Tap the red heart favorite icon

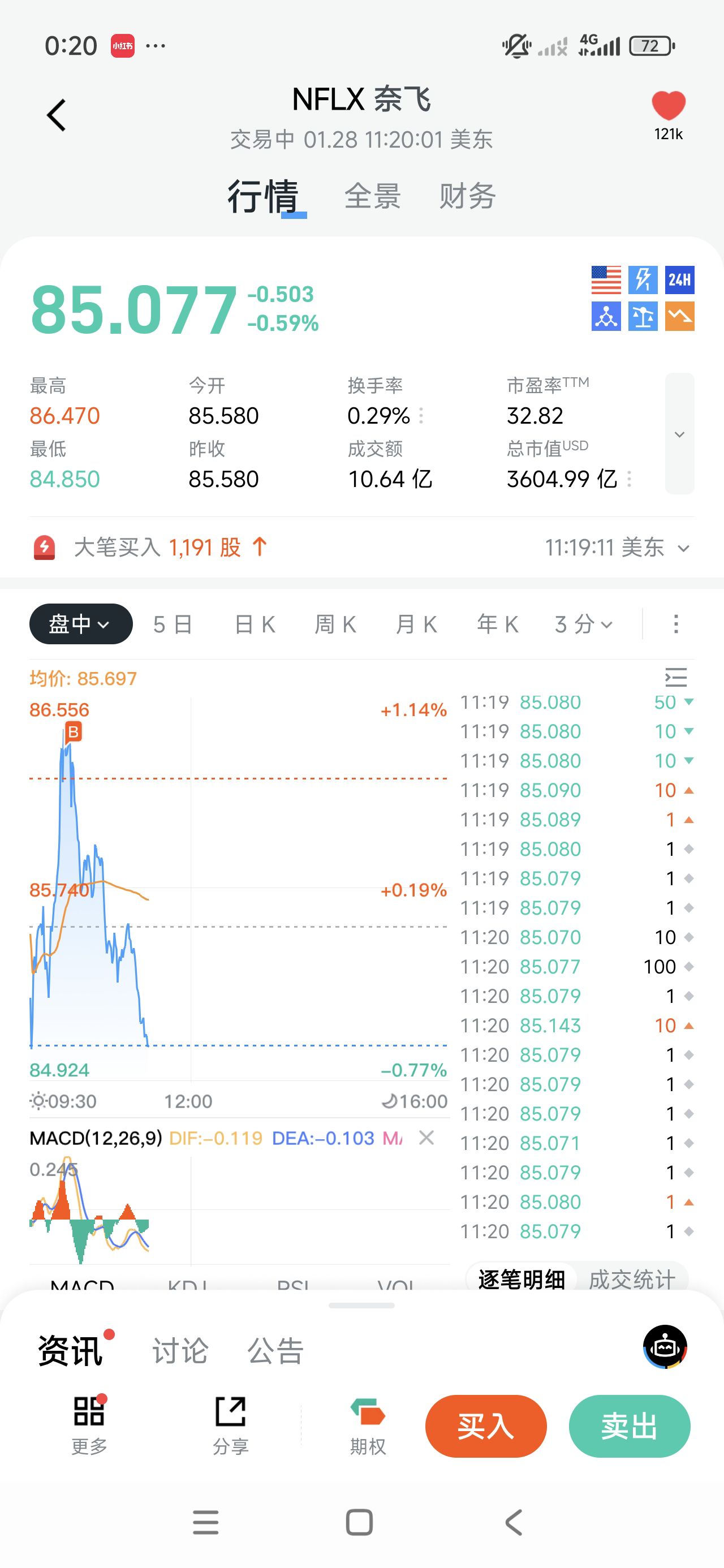(668, 105)
